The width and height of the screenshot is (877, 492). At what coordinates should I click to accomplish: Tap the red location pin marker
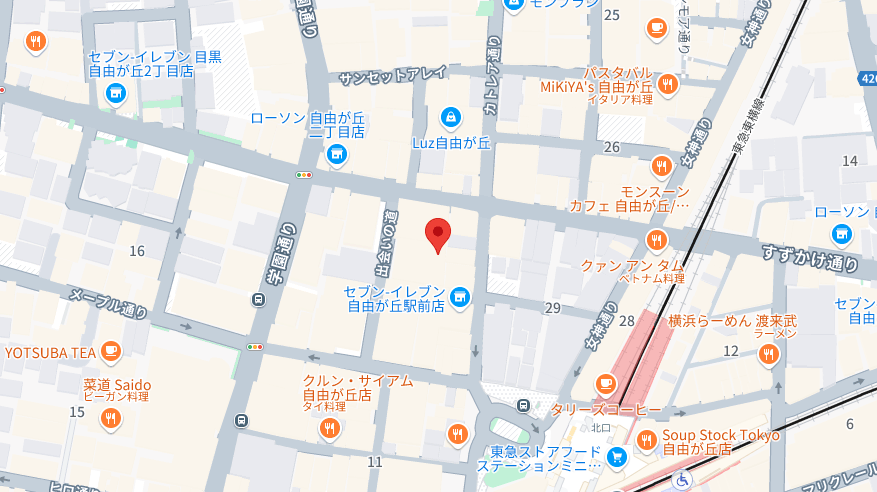pyautogui.click(x=437, y=234)
